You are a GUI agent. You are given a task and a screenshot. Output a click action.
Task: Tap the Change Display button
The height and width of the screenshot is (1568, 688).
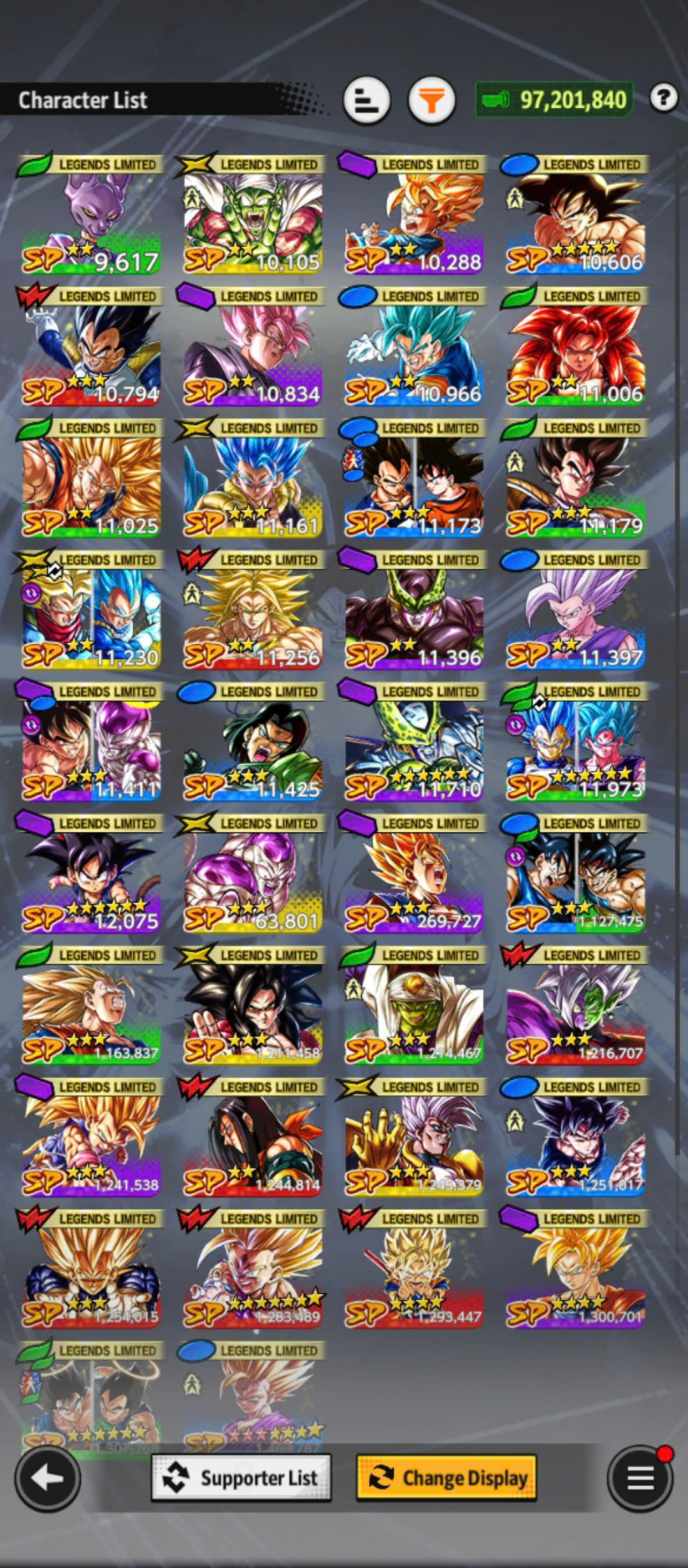(x=446, y=1477)
